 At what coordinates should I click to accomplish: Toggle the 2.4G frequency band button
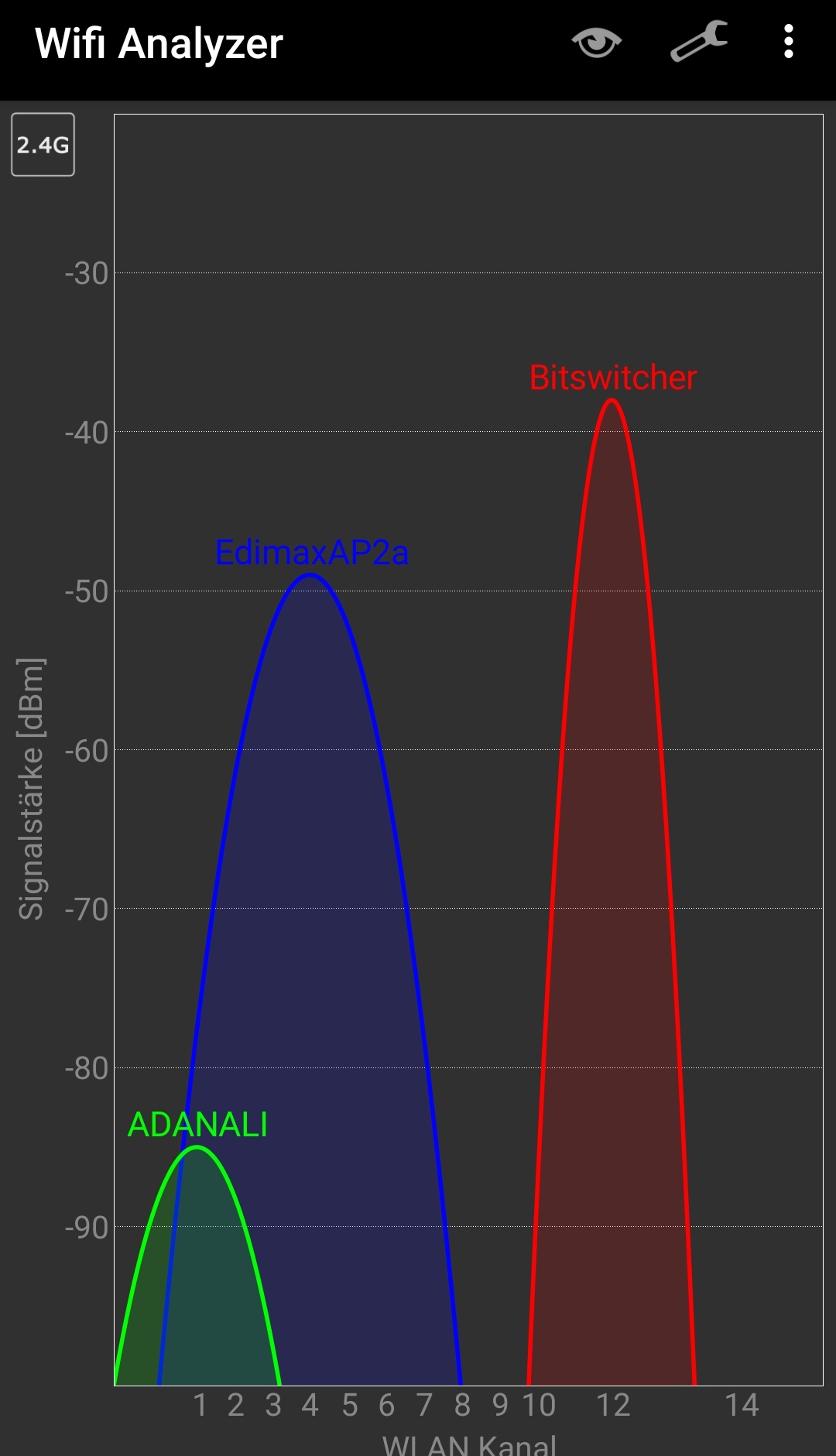43,145
